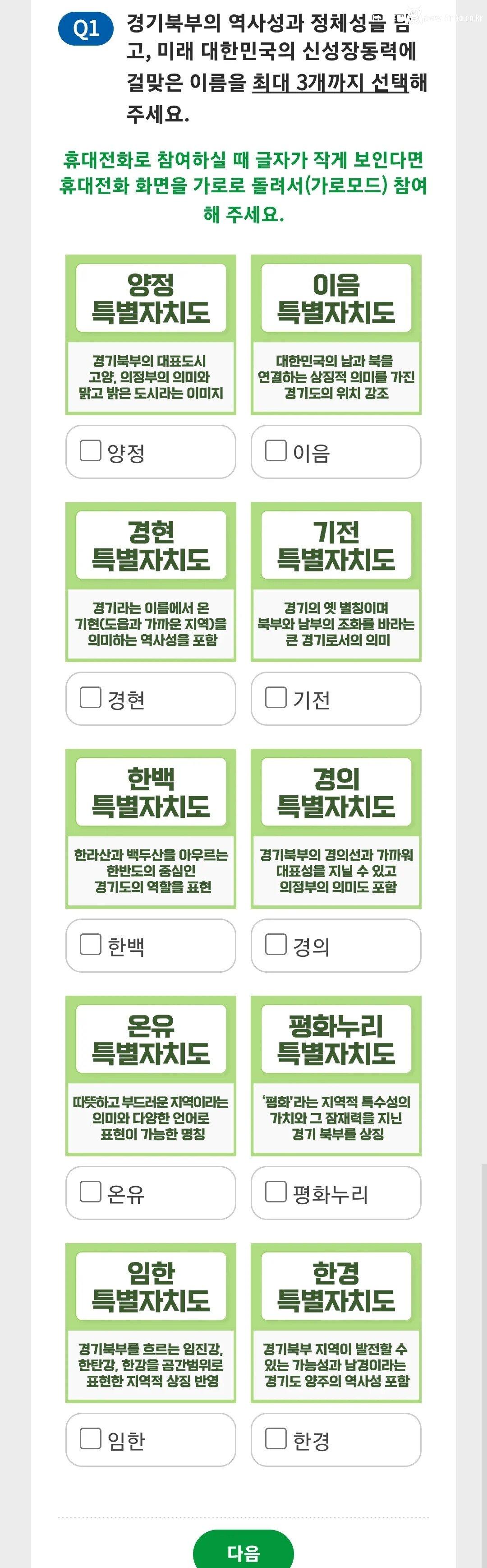Viewport: 487px width, 1568px height.
Task: Check the 온유 checkbox
Action: coord(91,1191)
